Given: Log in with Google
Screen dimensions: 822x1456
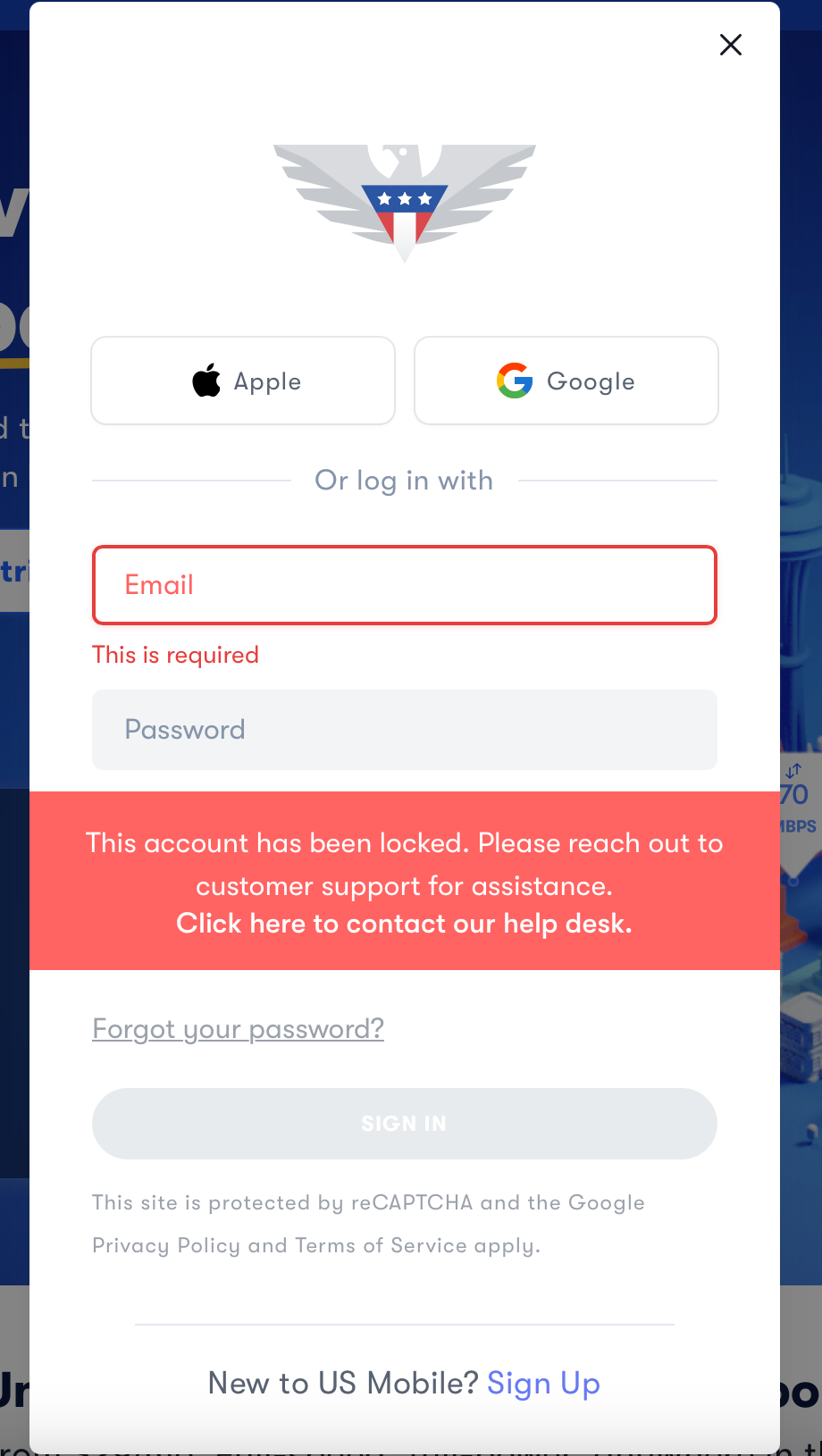Looking at the screenshot, I should pos(566,381).
